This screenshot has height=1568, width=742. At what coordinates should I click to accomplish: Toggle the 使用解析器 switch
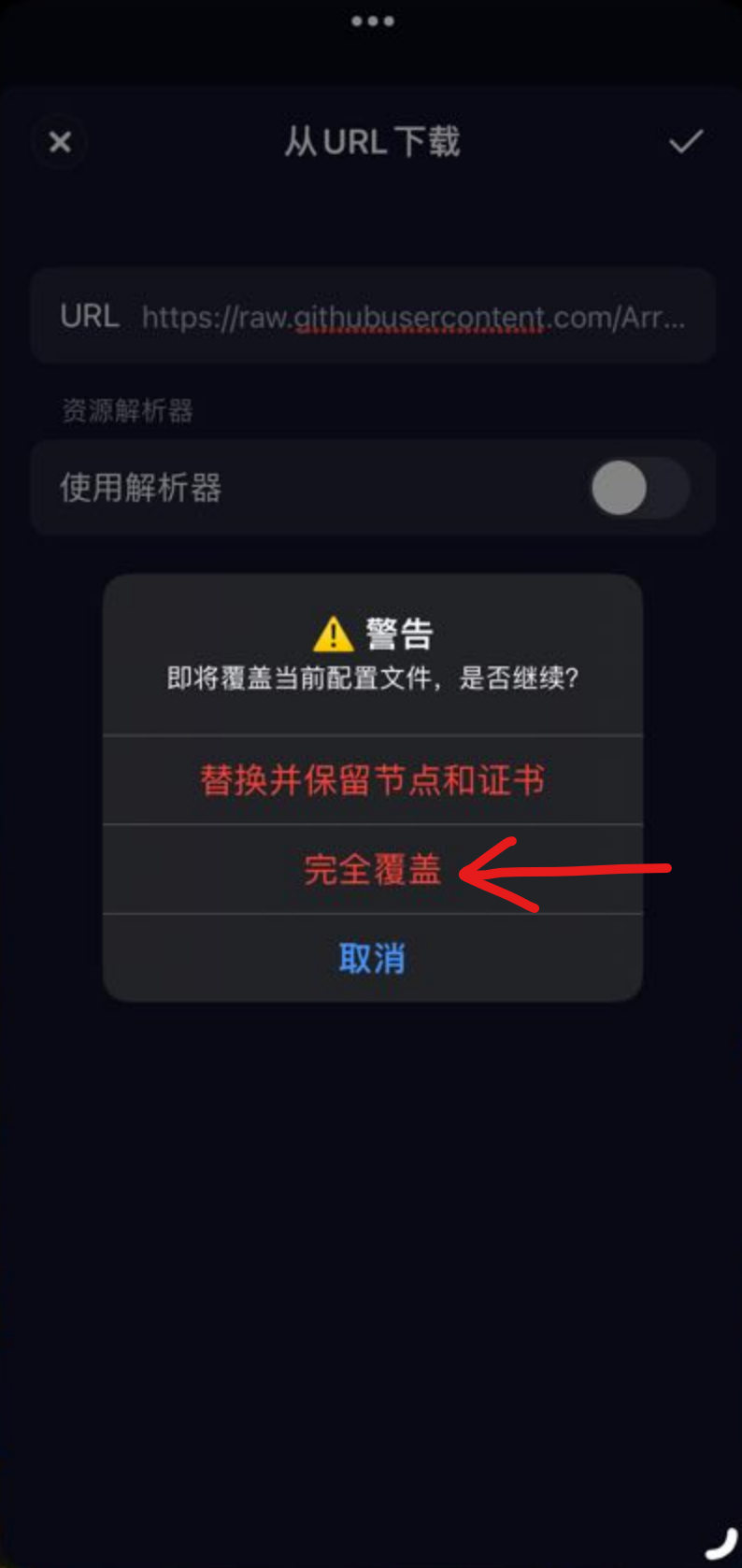(x=638, y=488)
